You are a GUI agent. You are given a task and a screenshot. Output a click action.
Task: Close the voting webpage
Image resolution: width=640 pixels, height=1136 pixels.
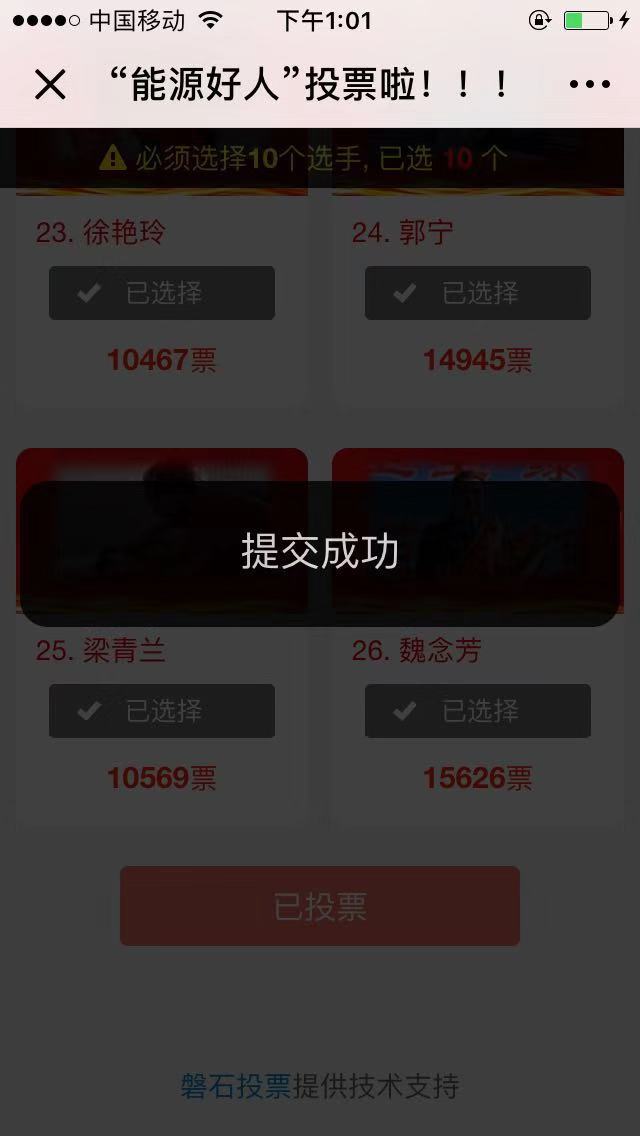[x=50, y=85]
